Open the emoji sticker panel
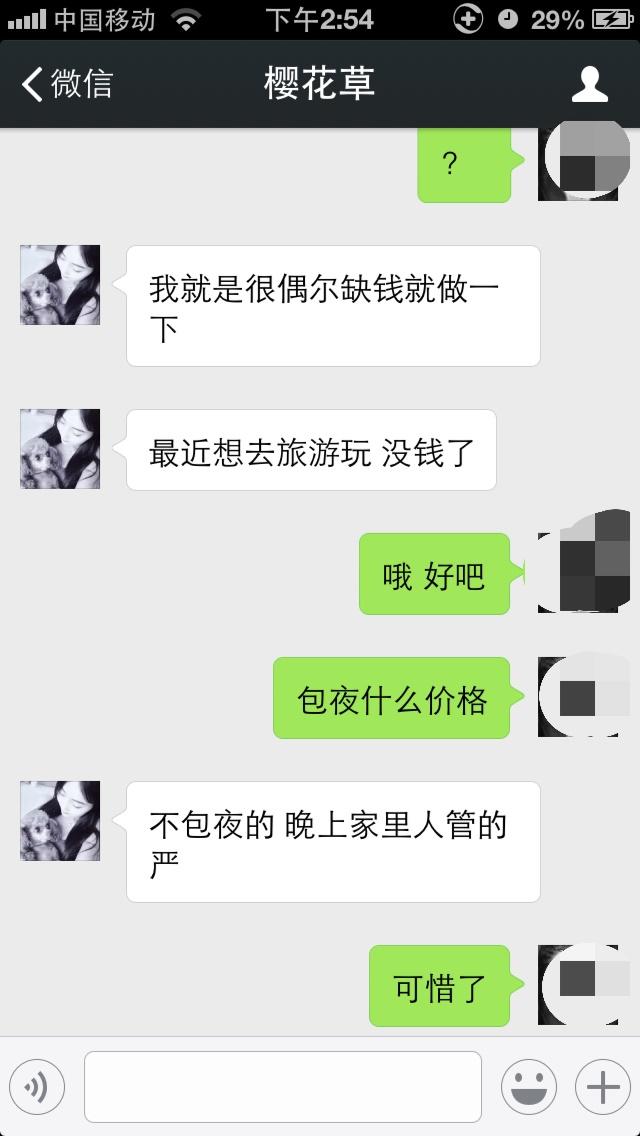 [528, 1087]
